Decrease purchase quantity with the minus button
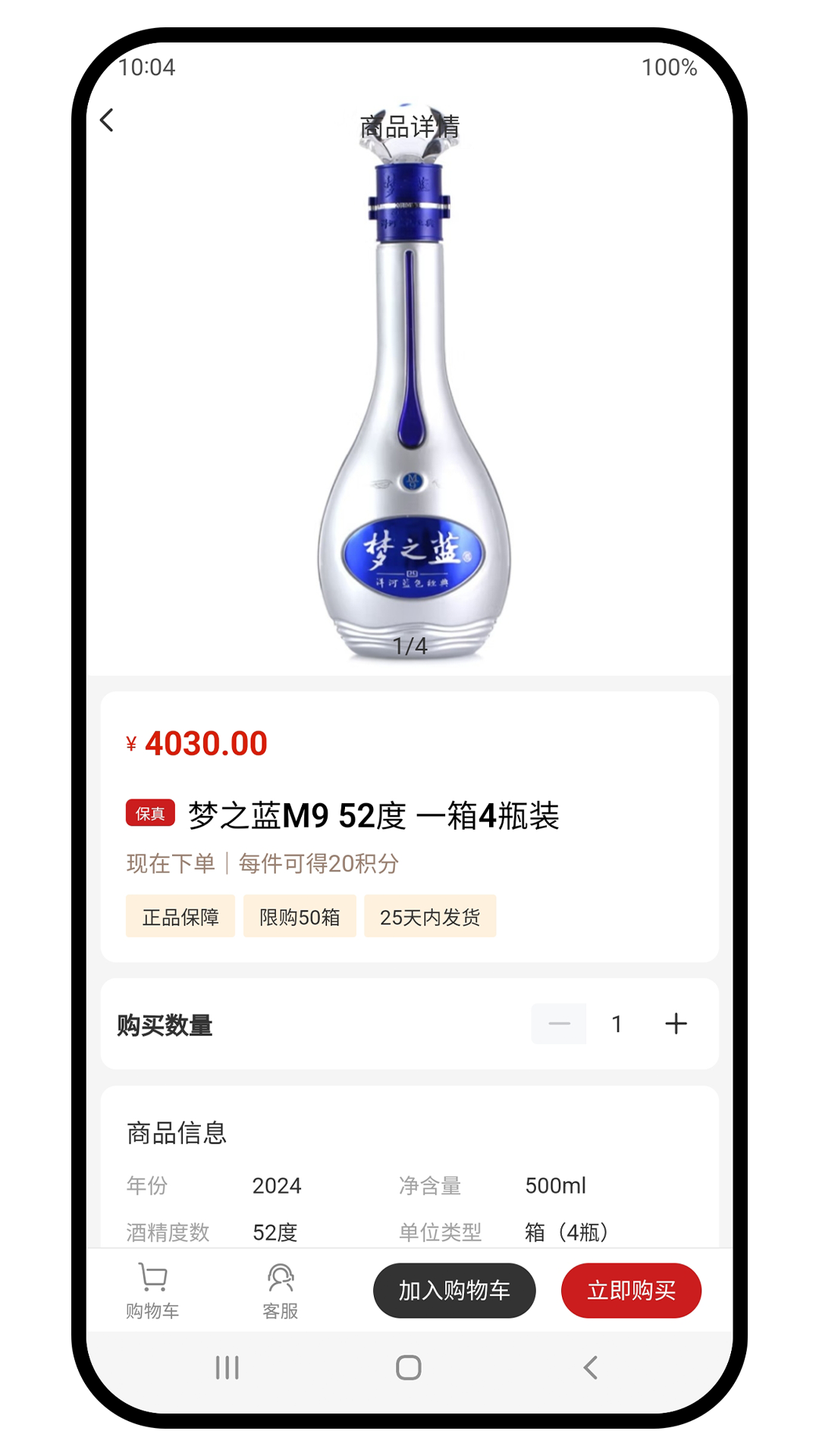The image size is (819, 1456). click(559, 1024)
